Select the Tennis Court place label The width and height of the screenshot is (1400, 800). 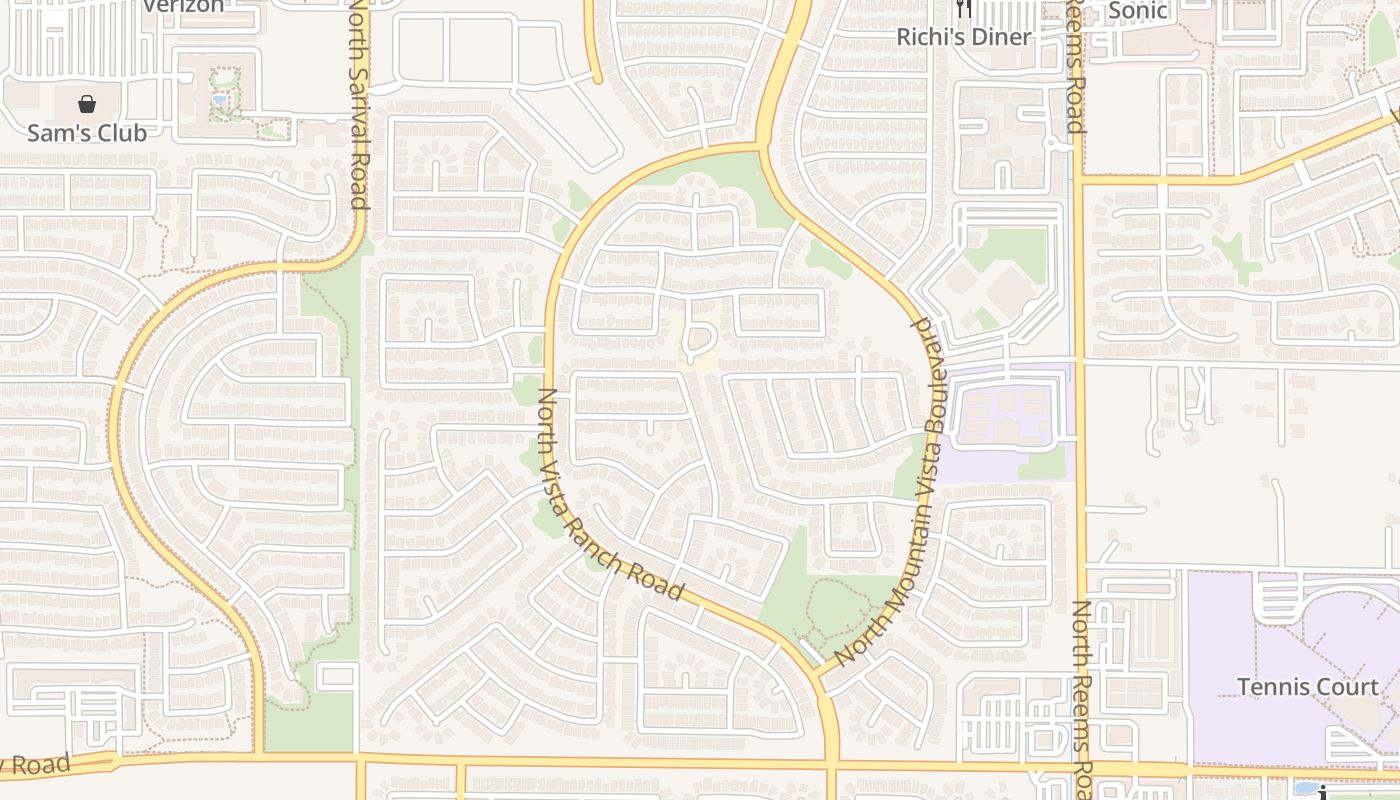pyautogui.click(x=1307, y=687)
